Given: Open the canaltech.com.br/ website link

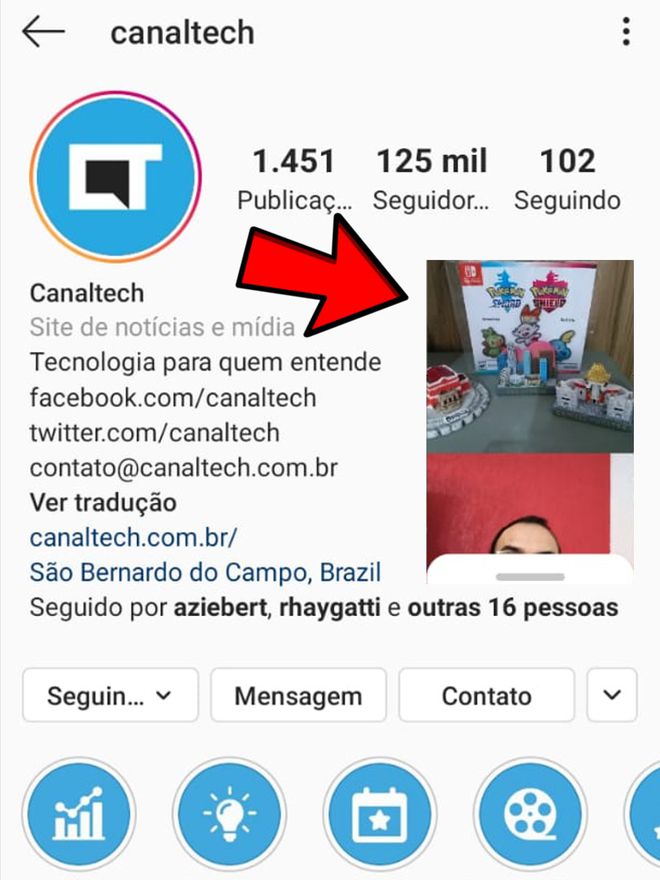Looking at the screenshot, I should point(133,537).
